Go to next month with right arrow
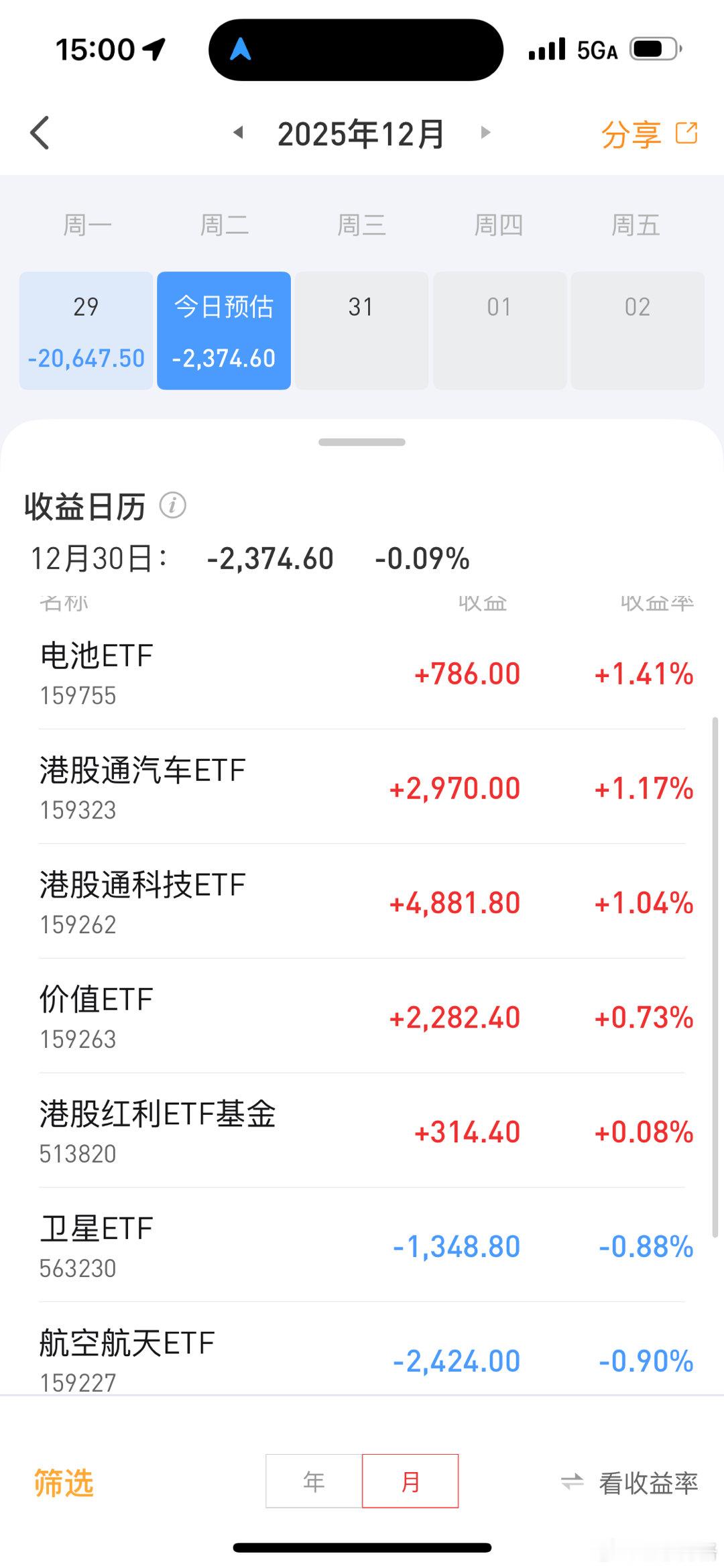Viewport: 724px width, 1568px height. [x=485, y=133]
